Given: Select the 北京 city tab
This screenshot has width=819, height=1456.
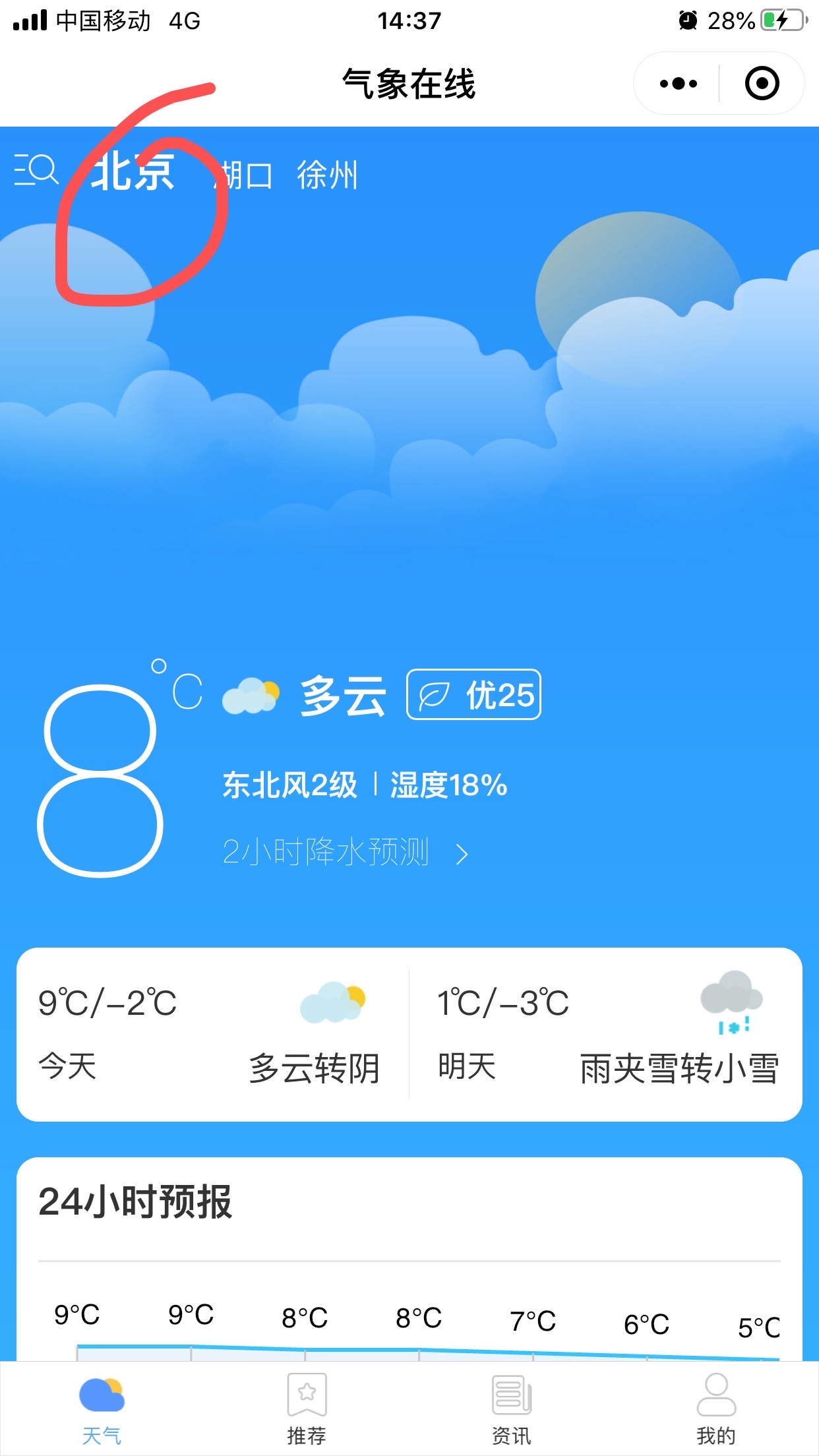Looking at the screenshot, I should click(x=133, y=173).
